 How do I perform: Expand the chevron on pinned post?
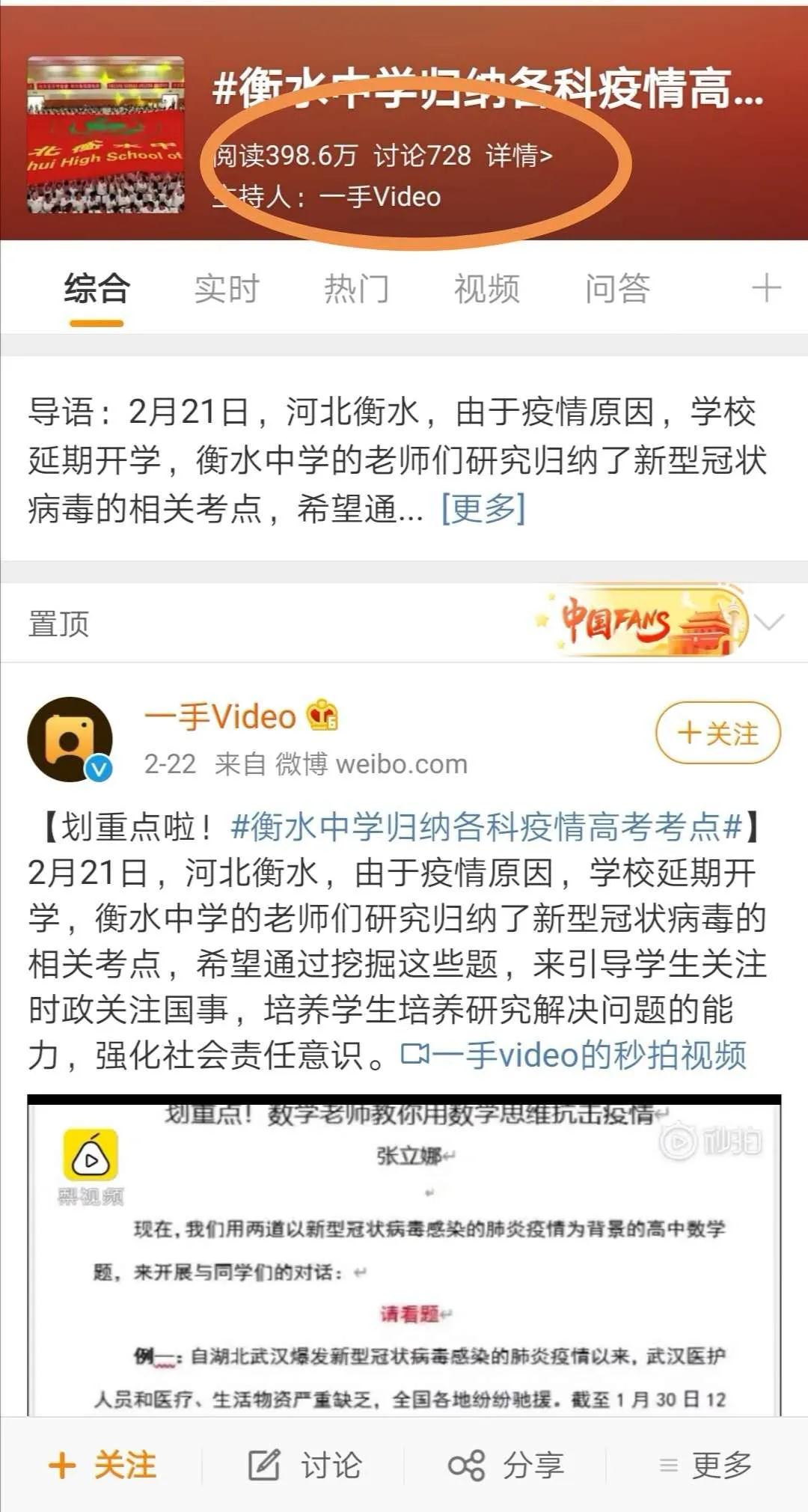[769, 622]
